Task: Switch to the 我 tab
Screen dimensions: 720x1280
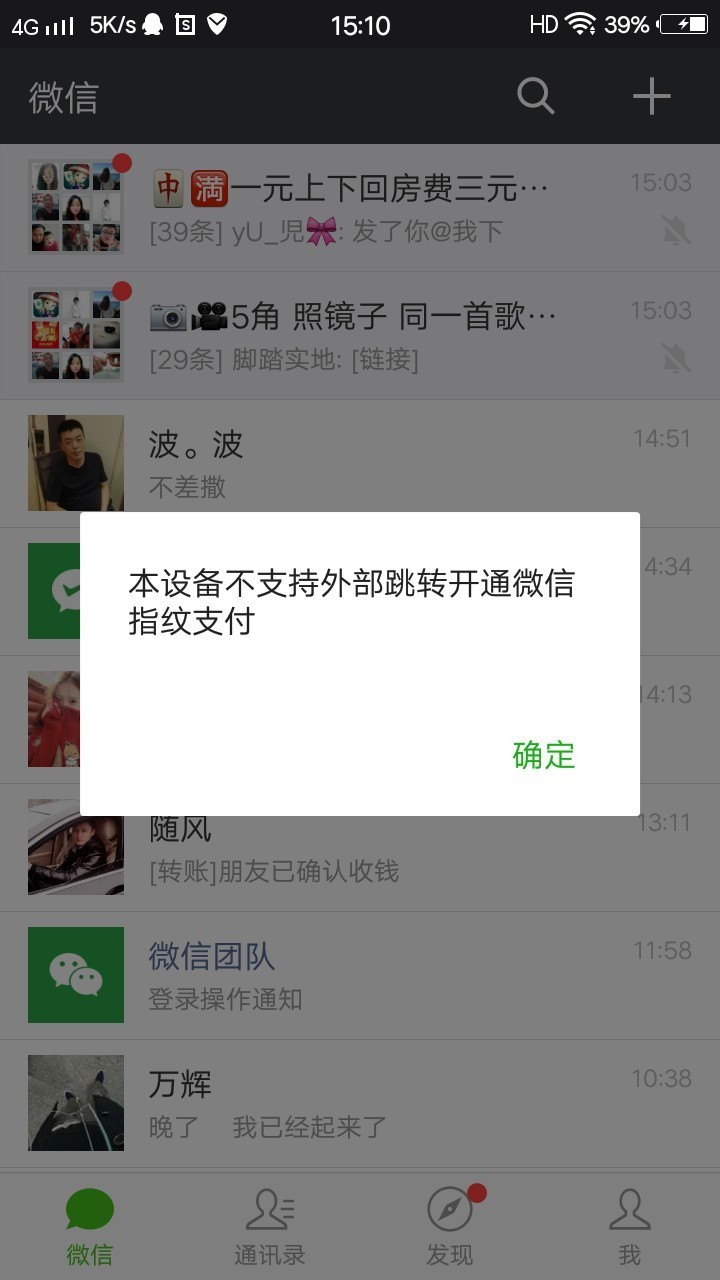Action: click(630, 1227)
